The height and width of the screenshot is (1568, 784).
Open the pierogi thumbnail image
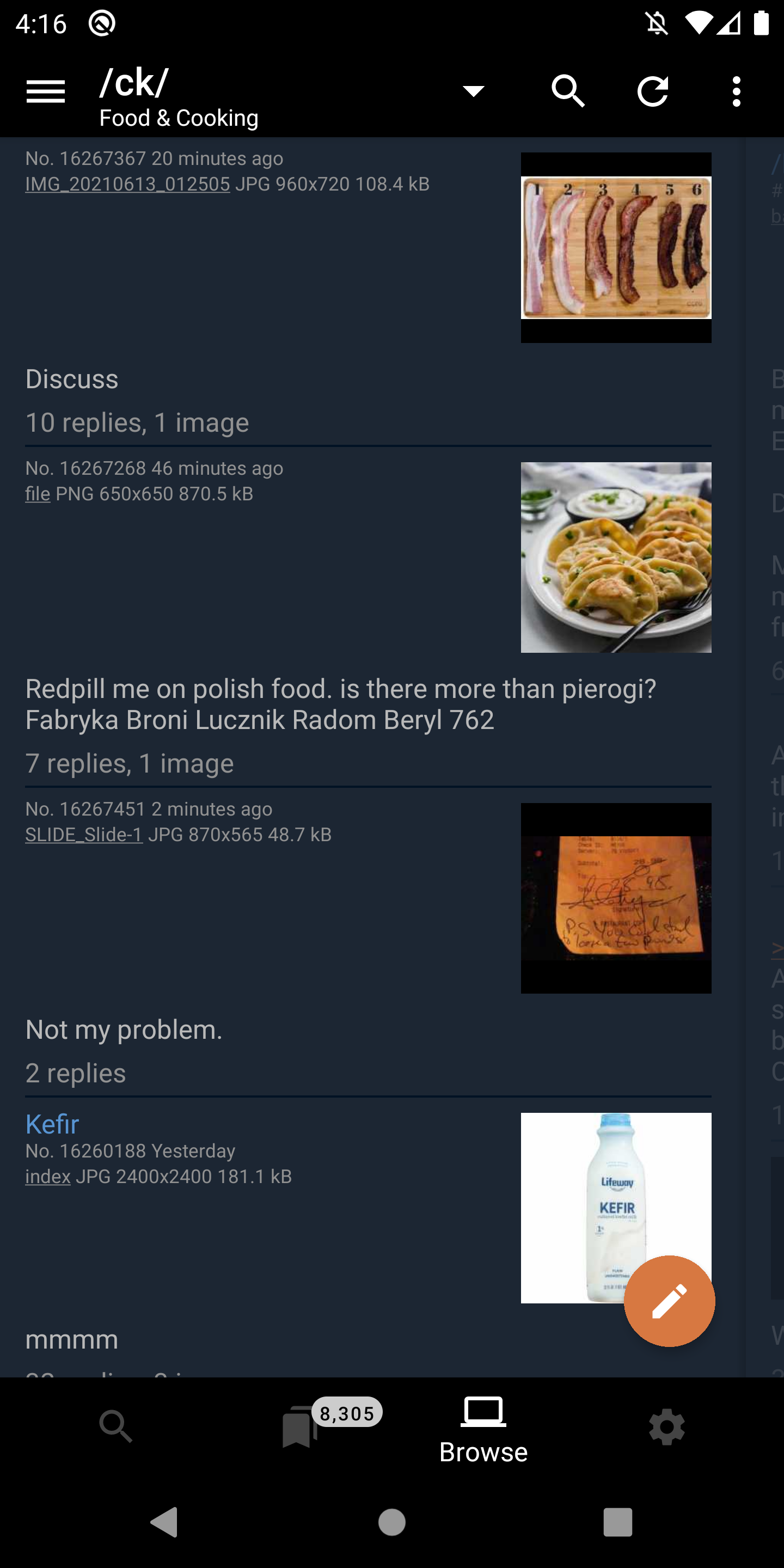click(x=615, y=557)
